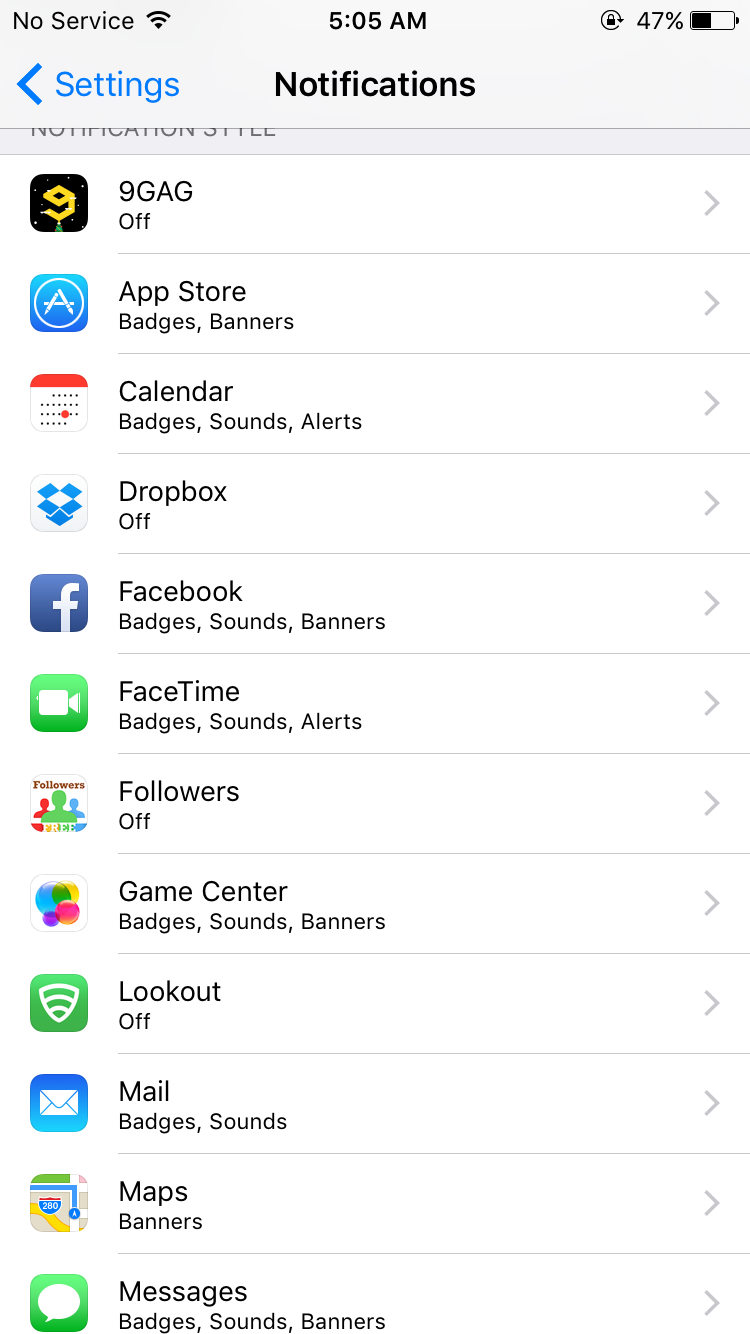Tap the Facebook notifications row
Viewport: 750px width, 1334px height.
pyautogui.click(x=375, y=604)
